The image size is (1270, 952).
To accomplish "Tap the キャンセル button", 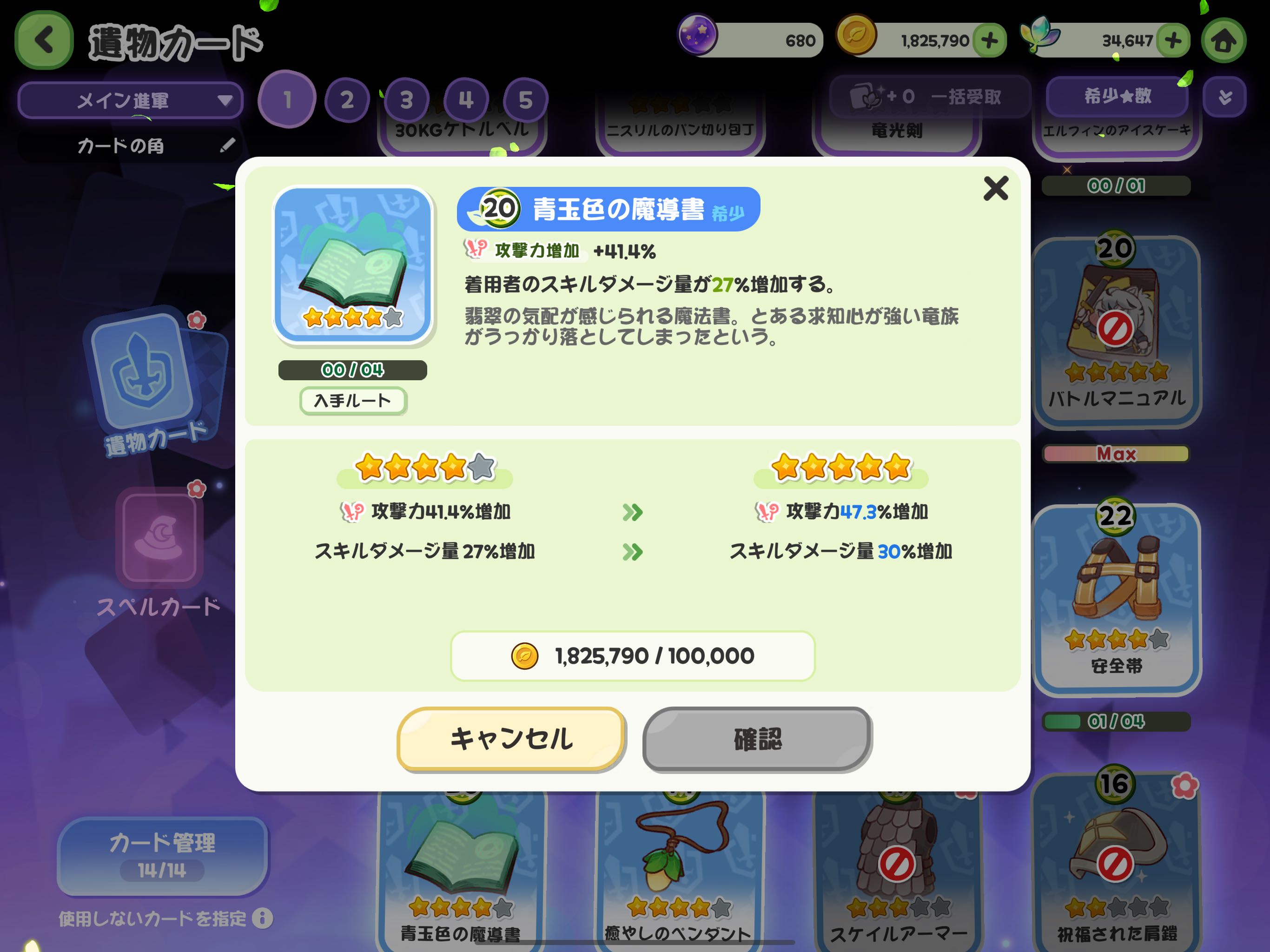I will (510, 738).
